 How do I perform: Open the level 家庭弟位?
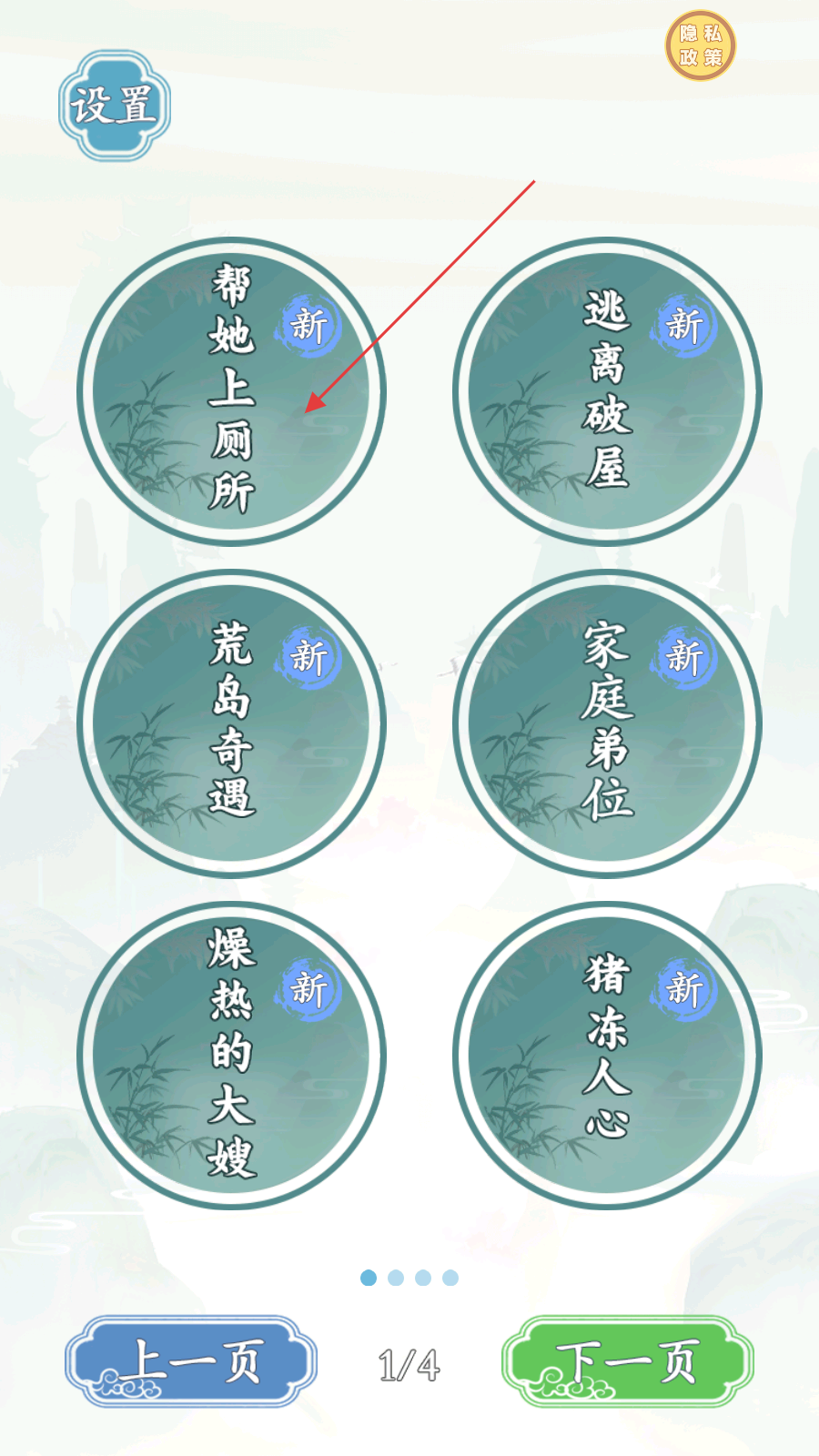[x=607, y=723]
